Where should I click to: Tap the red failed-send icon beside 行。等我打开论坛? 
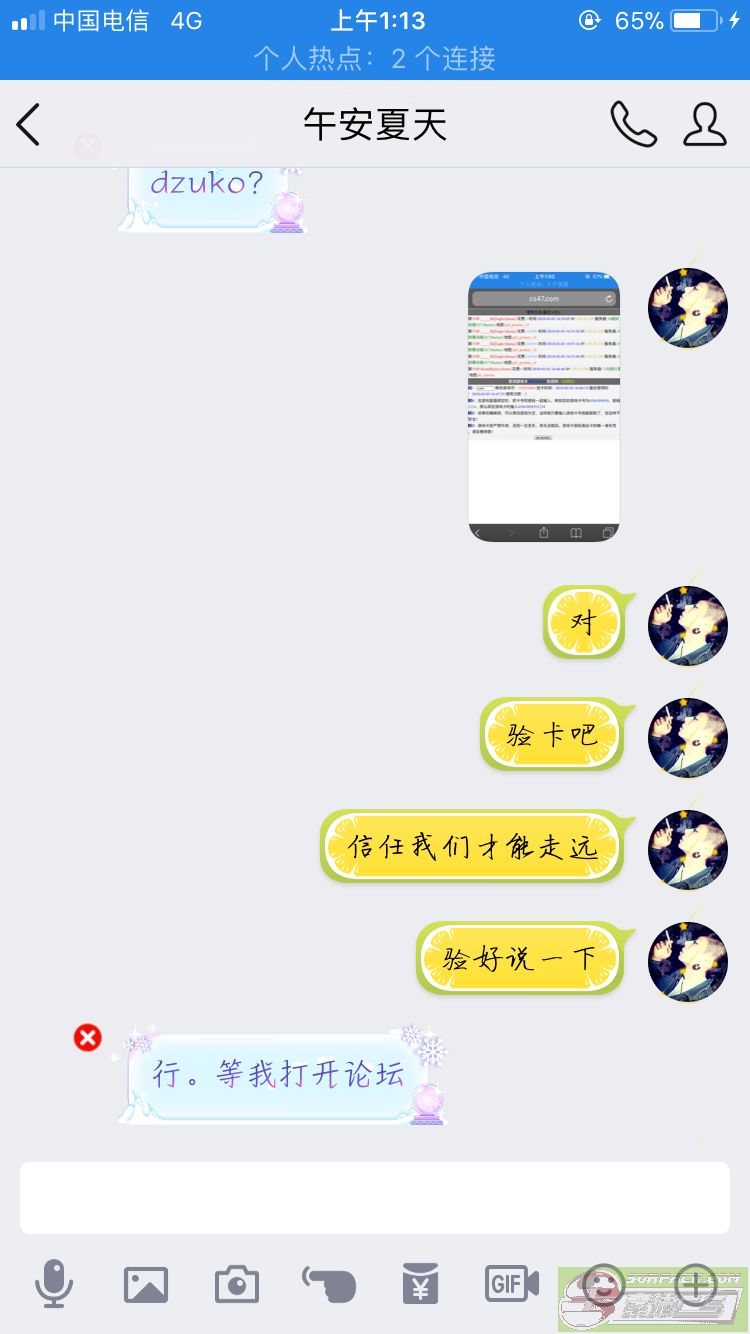[x=88, y=1038]
